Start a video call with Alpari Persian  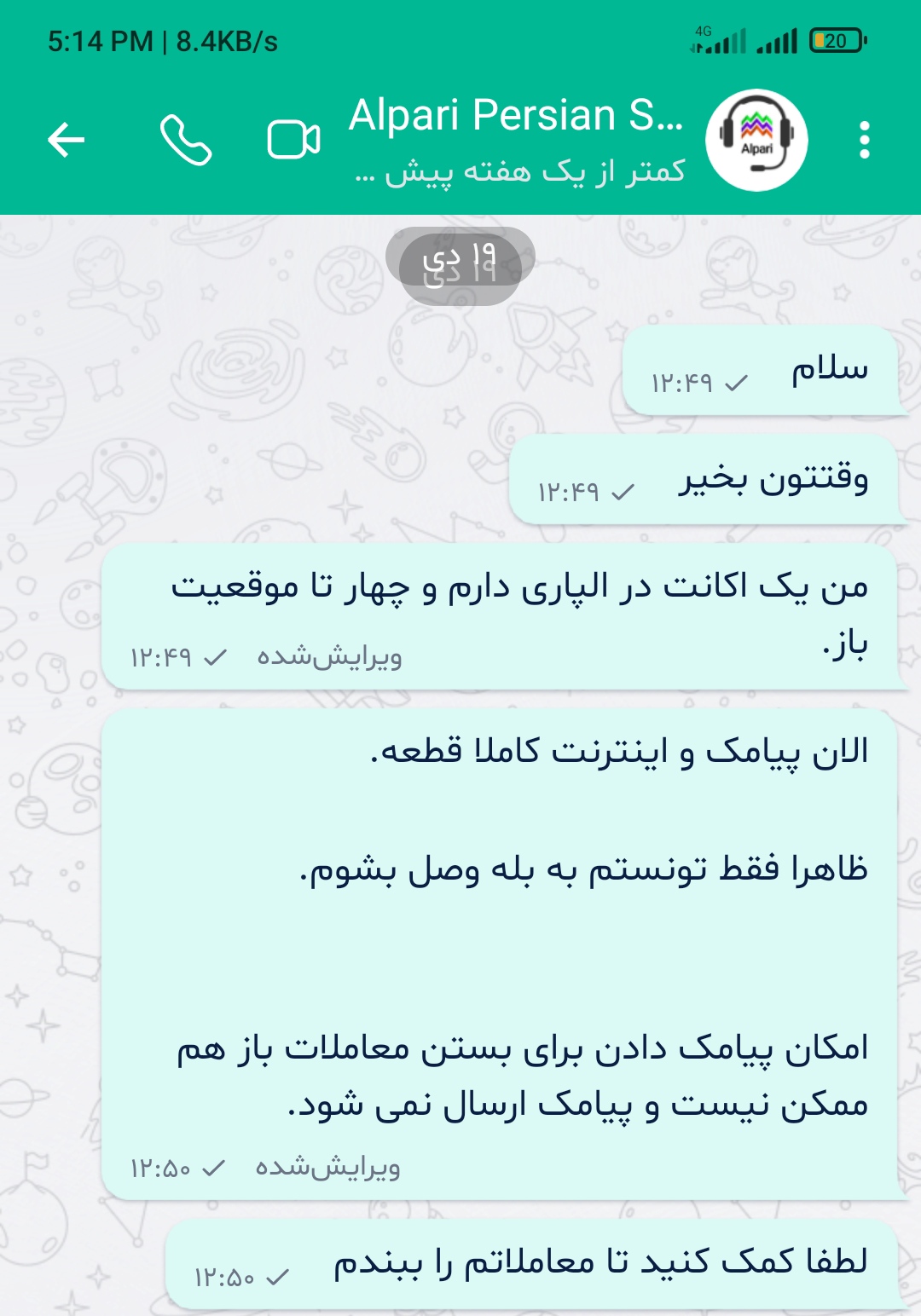294,140
